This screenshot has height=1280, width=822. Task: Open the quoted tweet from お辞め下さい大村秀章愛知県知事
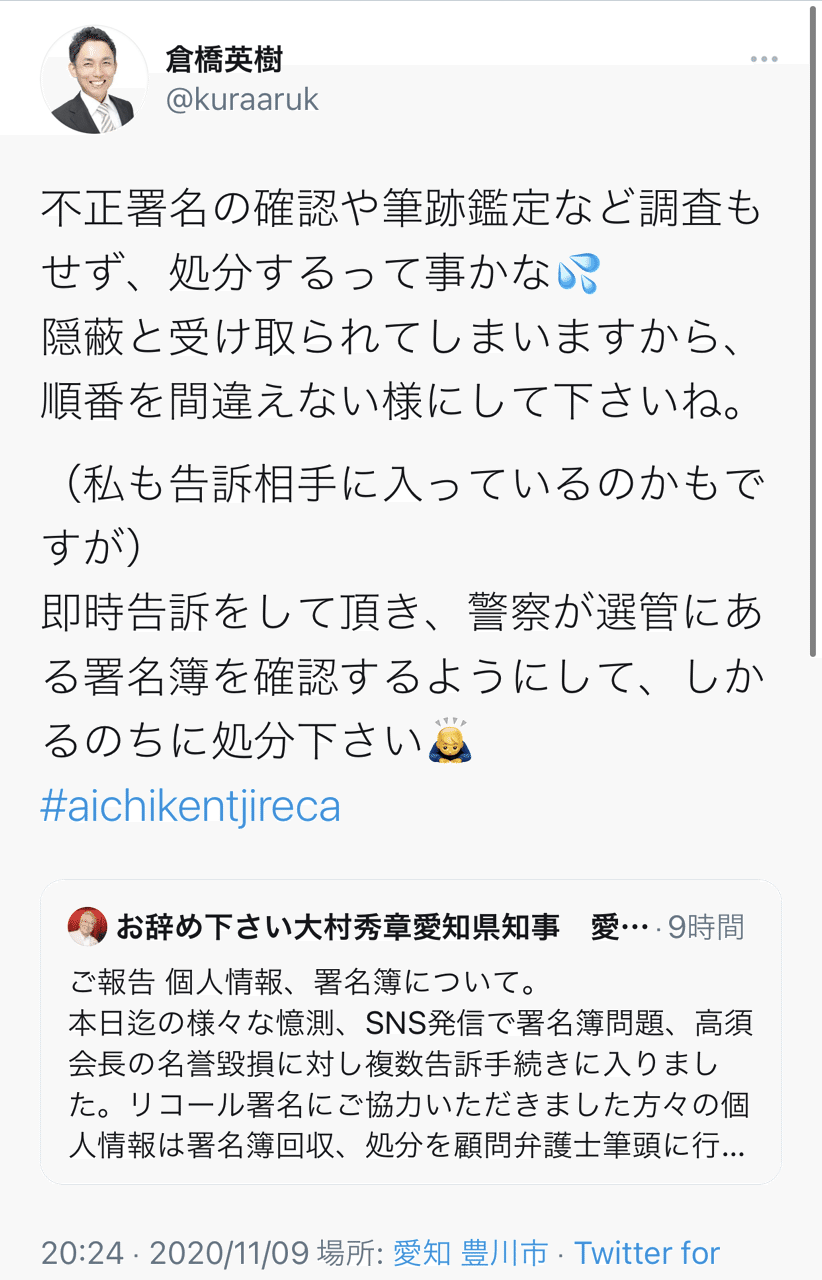coord(410,1030)
